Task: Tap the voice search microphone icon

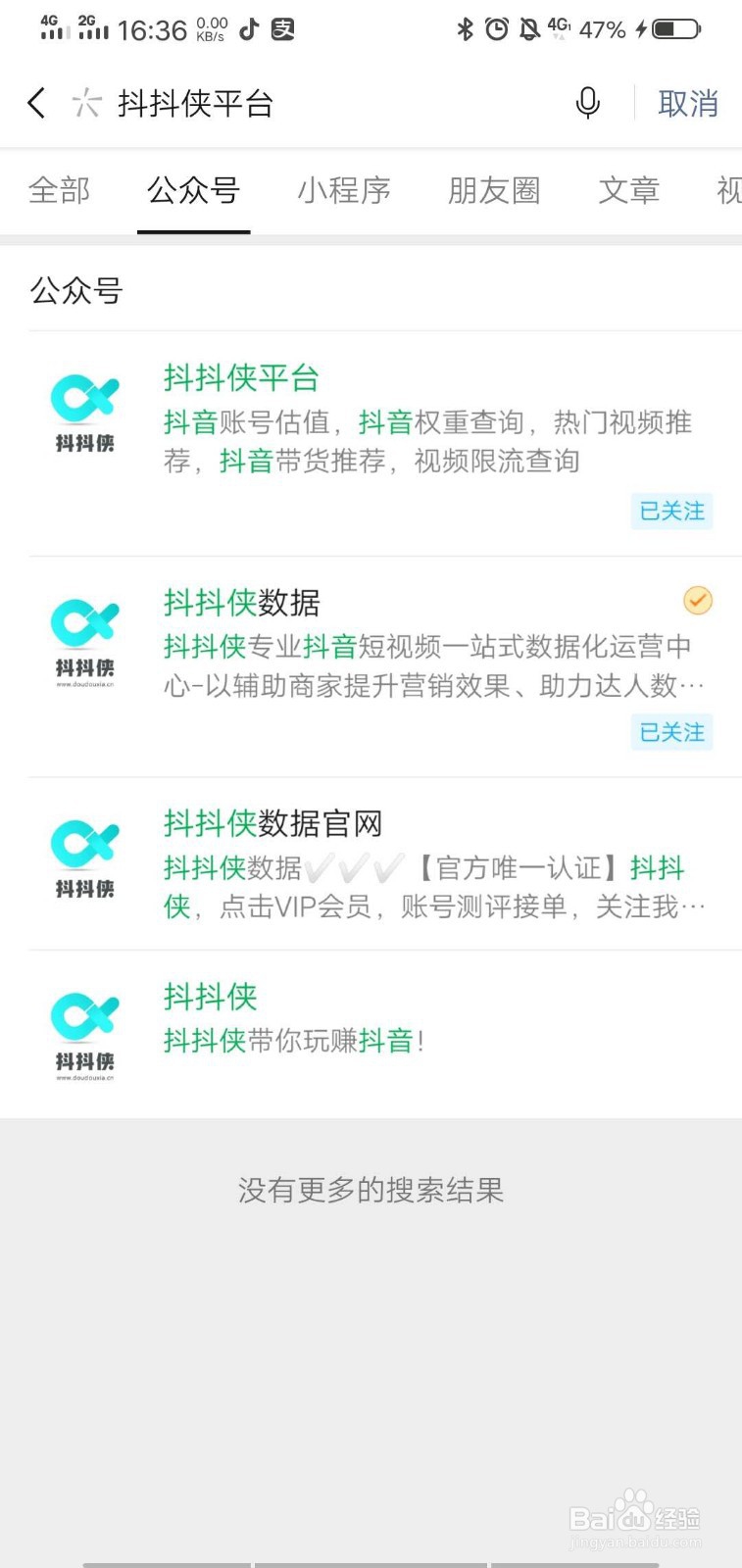Action: [x=587, y=102]
